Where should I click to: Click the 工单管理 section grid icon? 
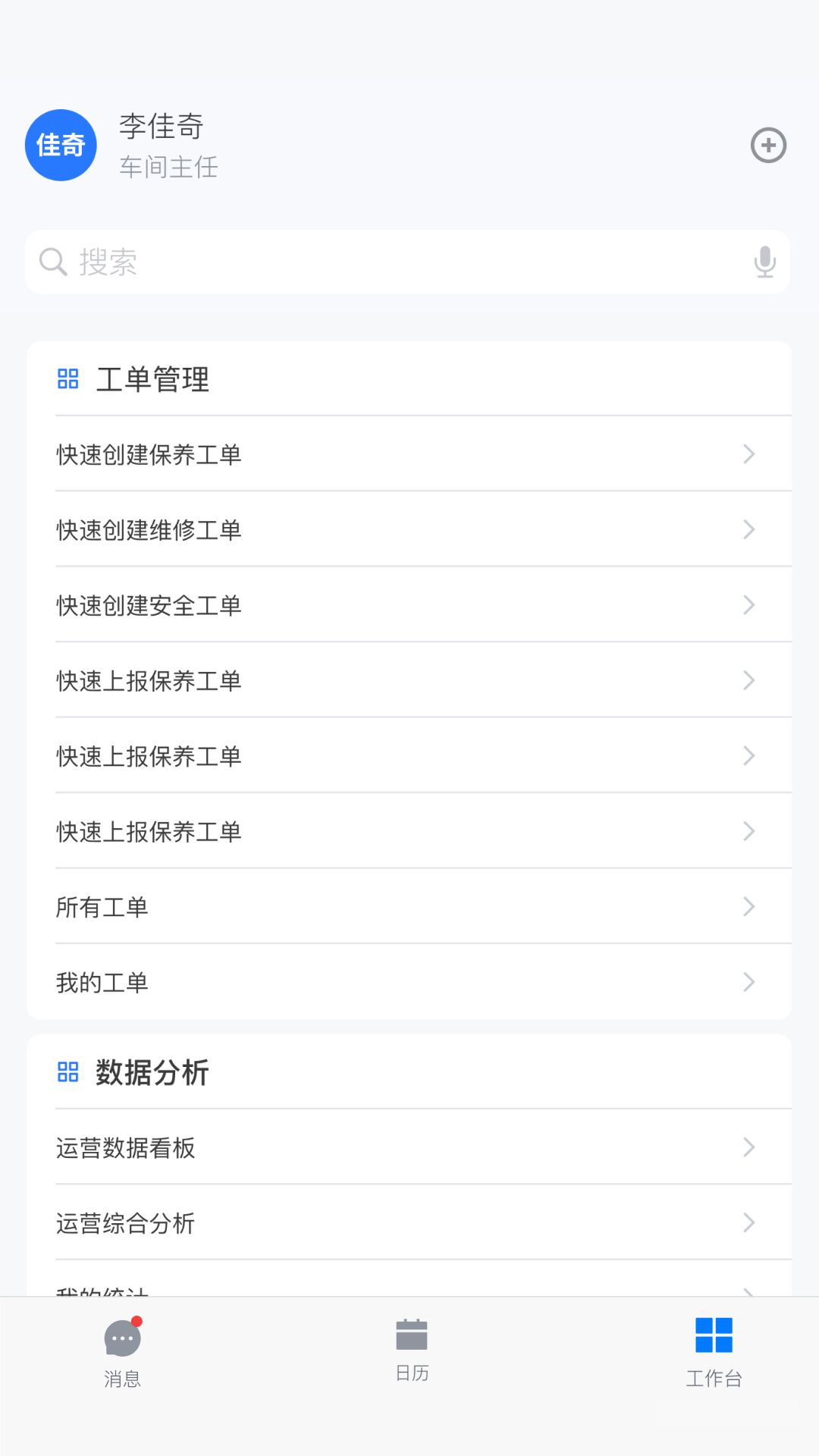point(67,379)
